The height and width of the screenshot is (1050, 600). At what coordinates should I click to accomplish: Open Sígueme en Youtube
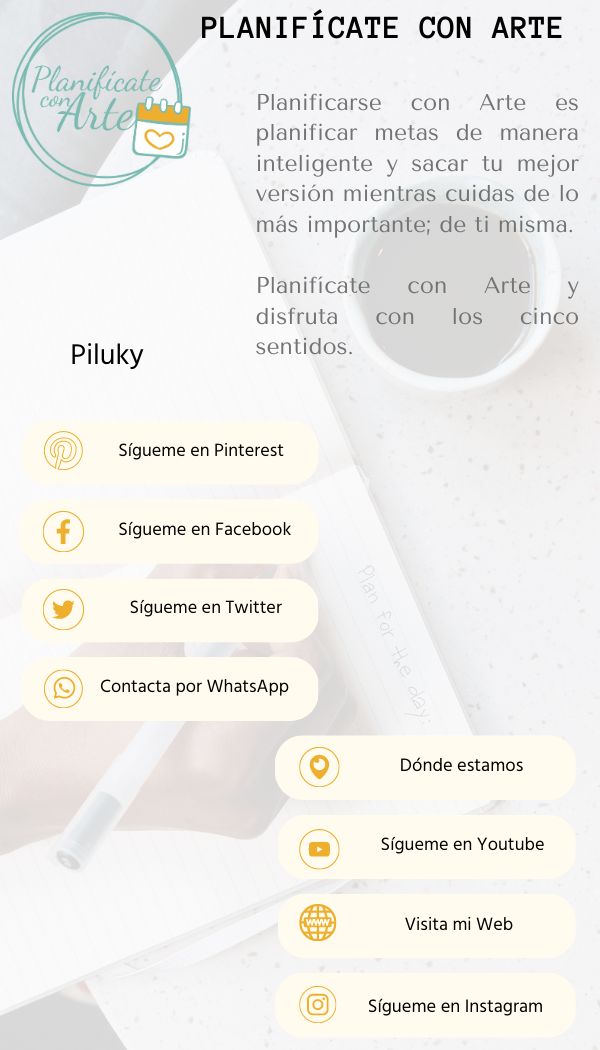(x=426, y=846)
